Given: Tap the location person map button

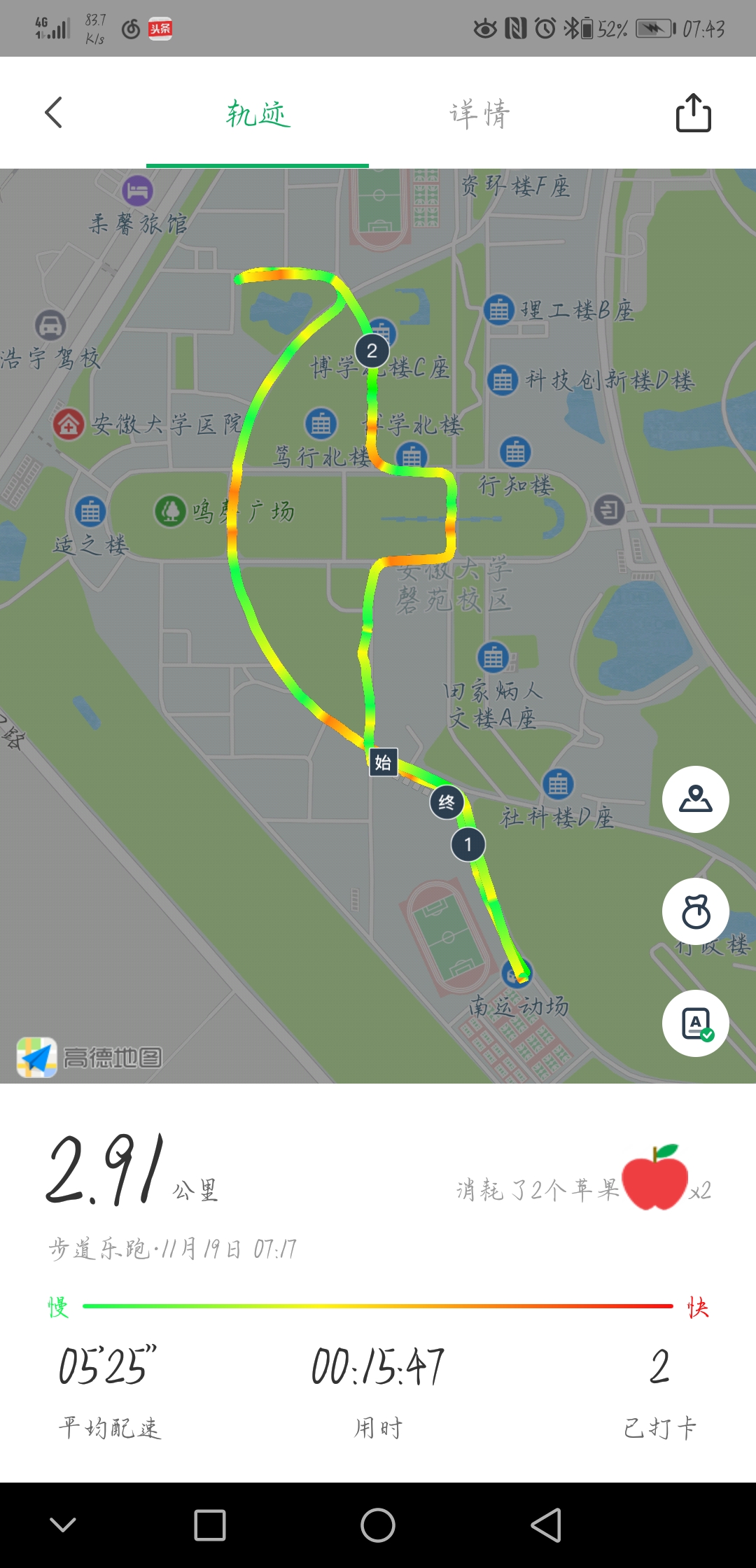Looking at the screenshot, I should pos(695,799).
